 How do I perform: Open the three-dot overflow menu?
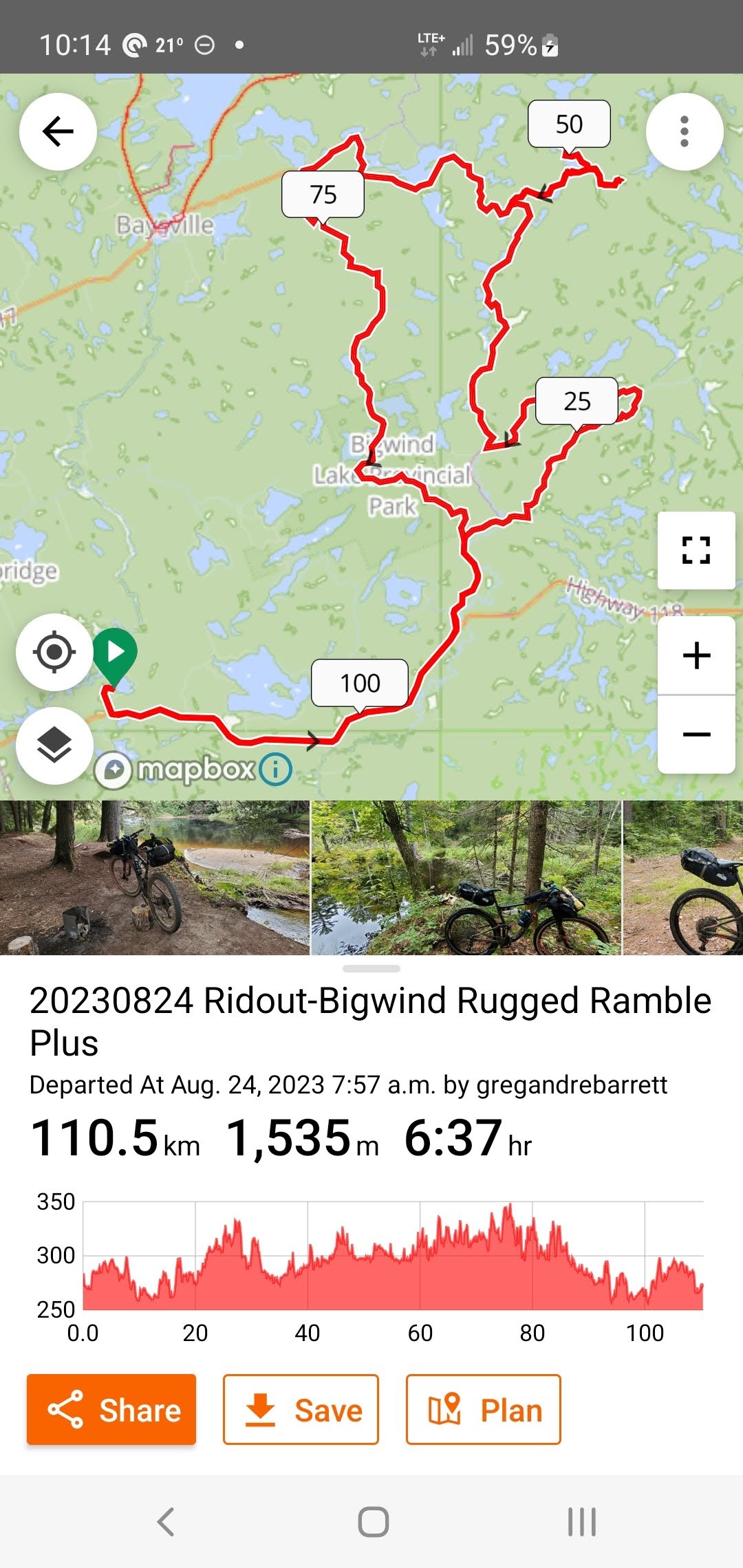click(x=684, y=131)
